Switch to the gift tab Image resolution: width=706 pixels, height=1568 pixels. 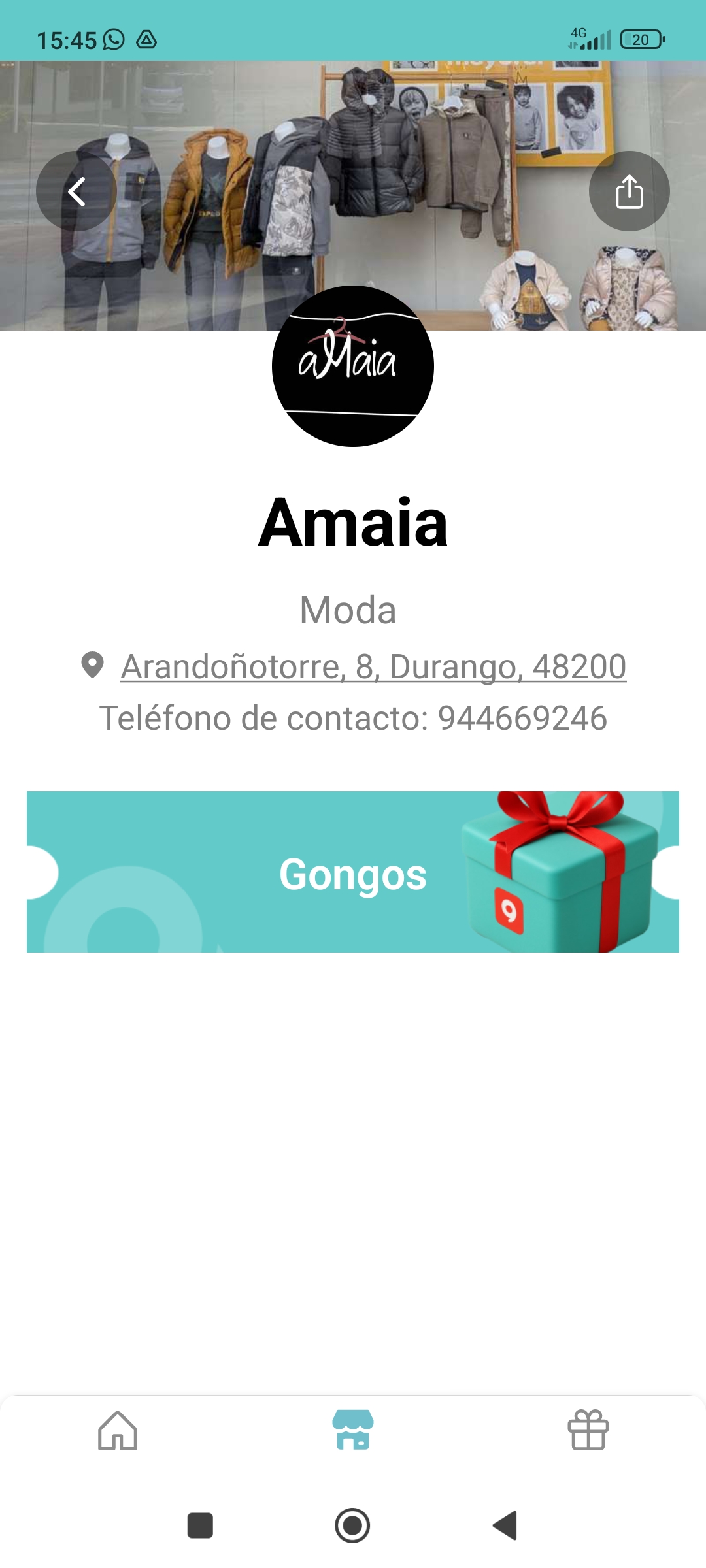pyautogui.click(x=588, y=1430)
